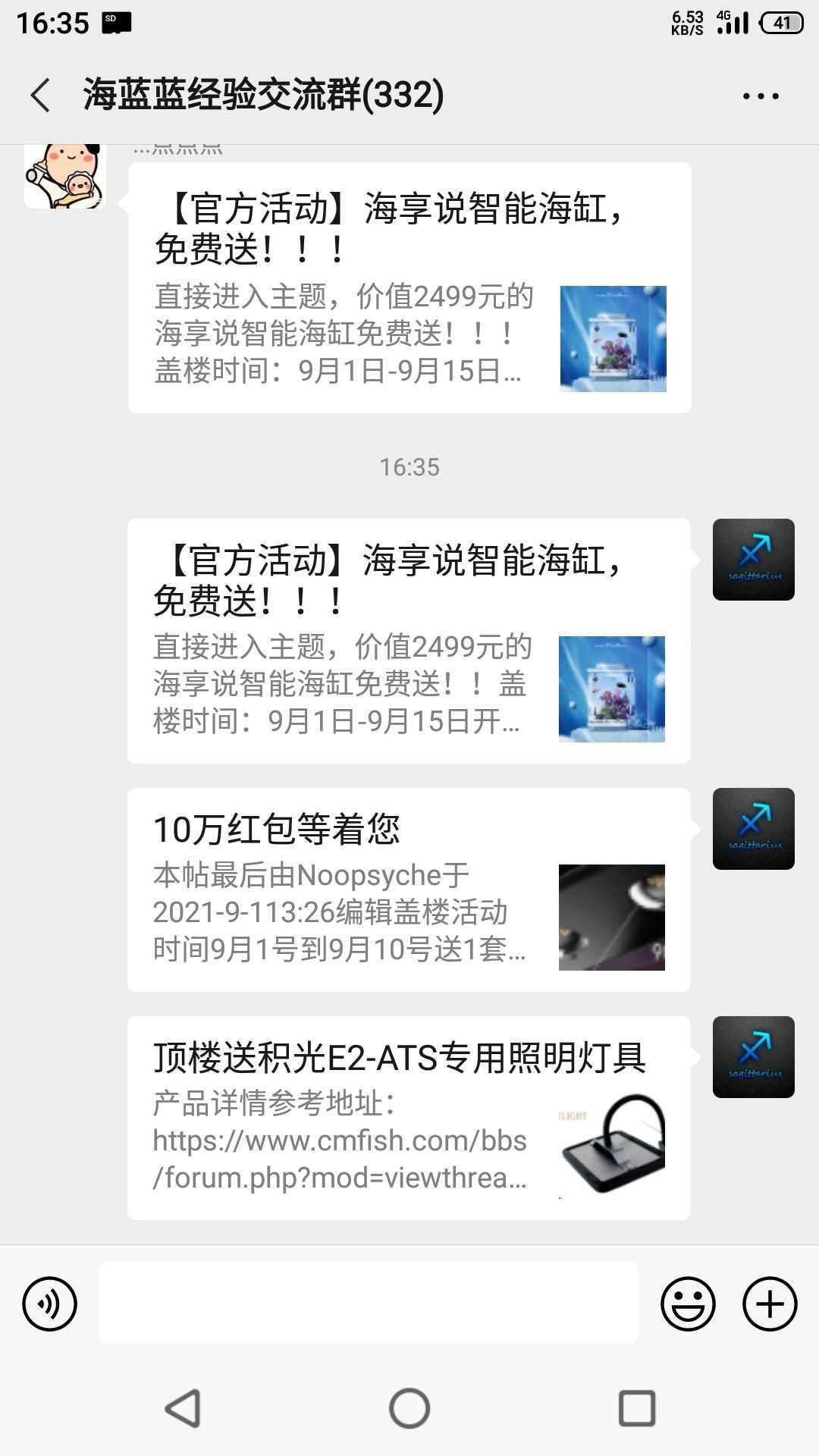
Task: Open the 顶楼送积光E2-ATS专用照明灯具 link card
Action: [x=409, y=1118]
